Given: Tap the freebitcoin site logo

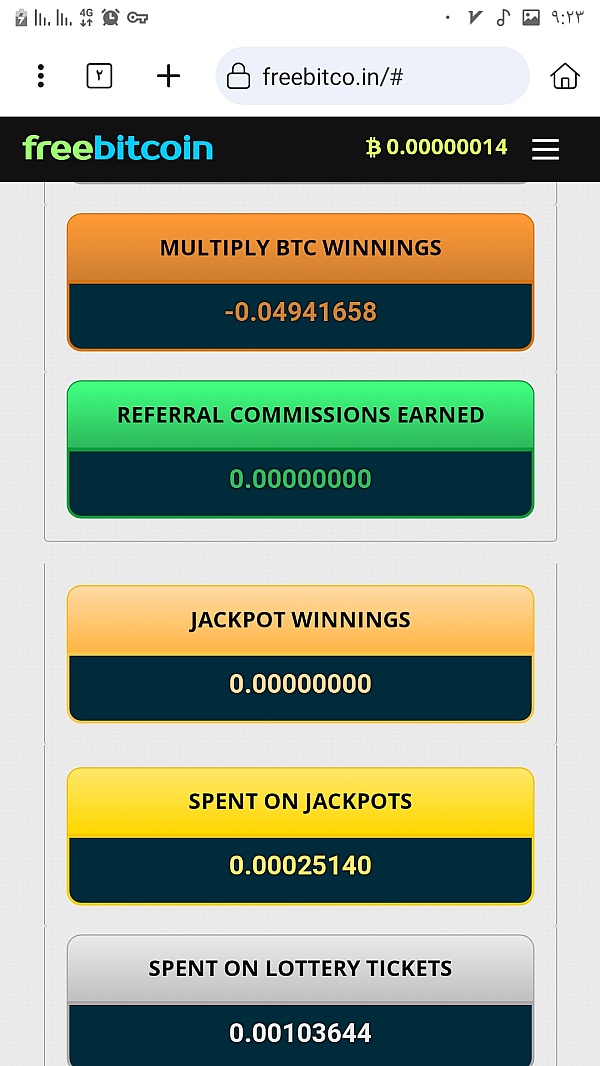Looking at the screenshot, I should click(118, 148).
